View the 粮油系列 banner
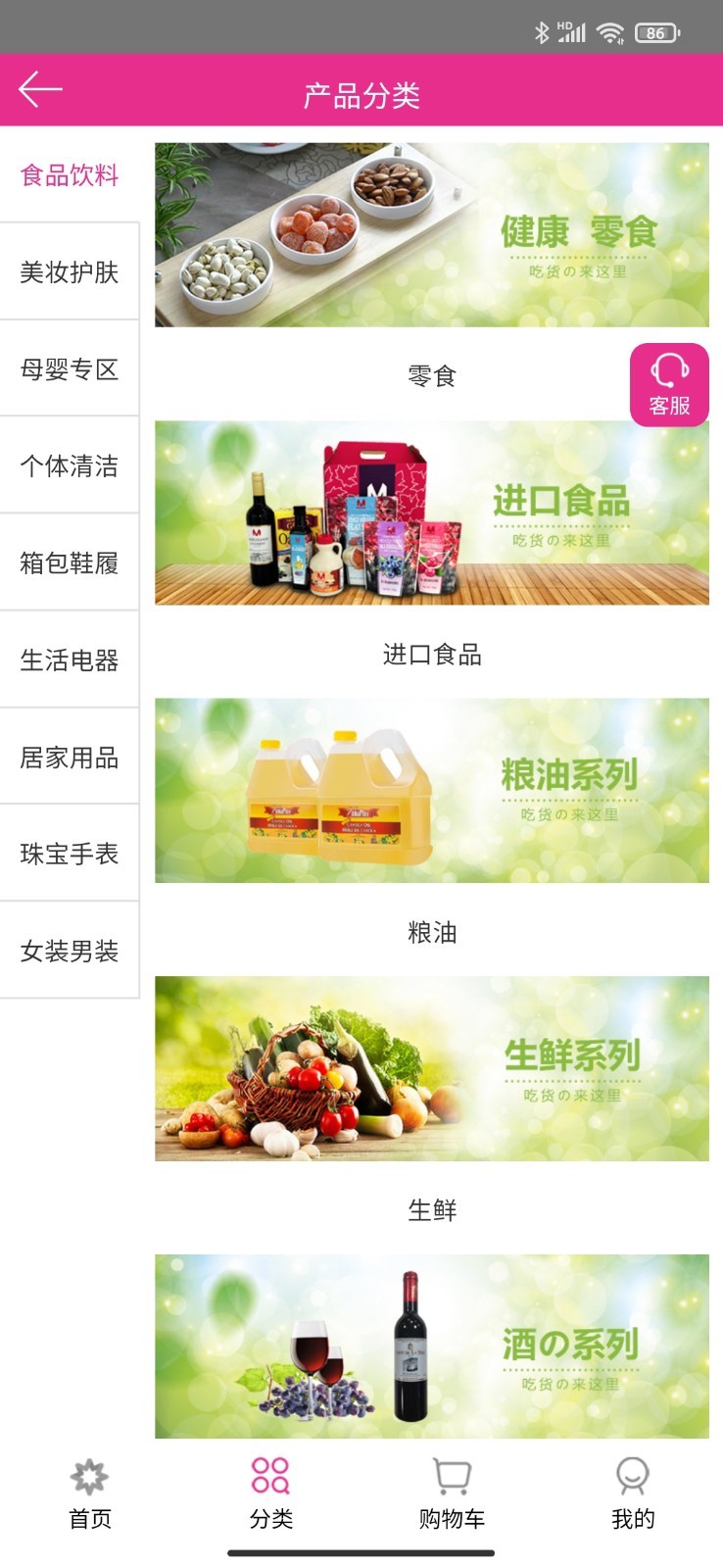Viewport: 723px width, 1568px height. point(431,790)
